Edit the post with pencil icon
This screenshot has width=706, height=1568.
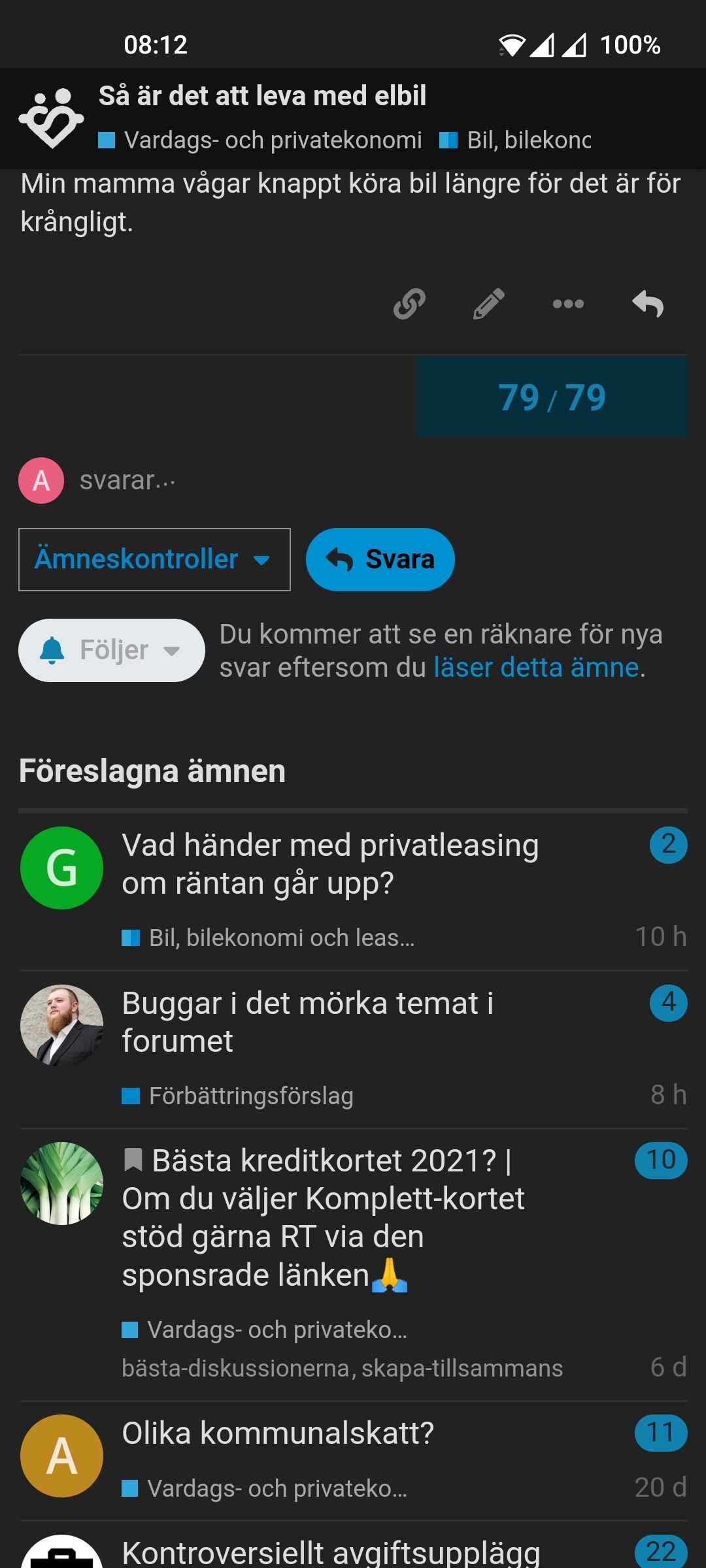pyautogui.click(x=489, y=304)
